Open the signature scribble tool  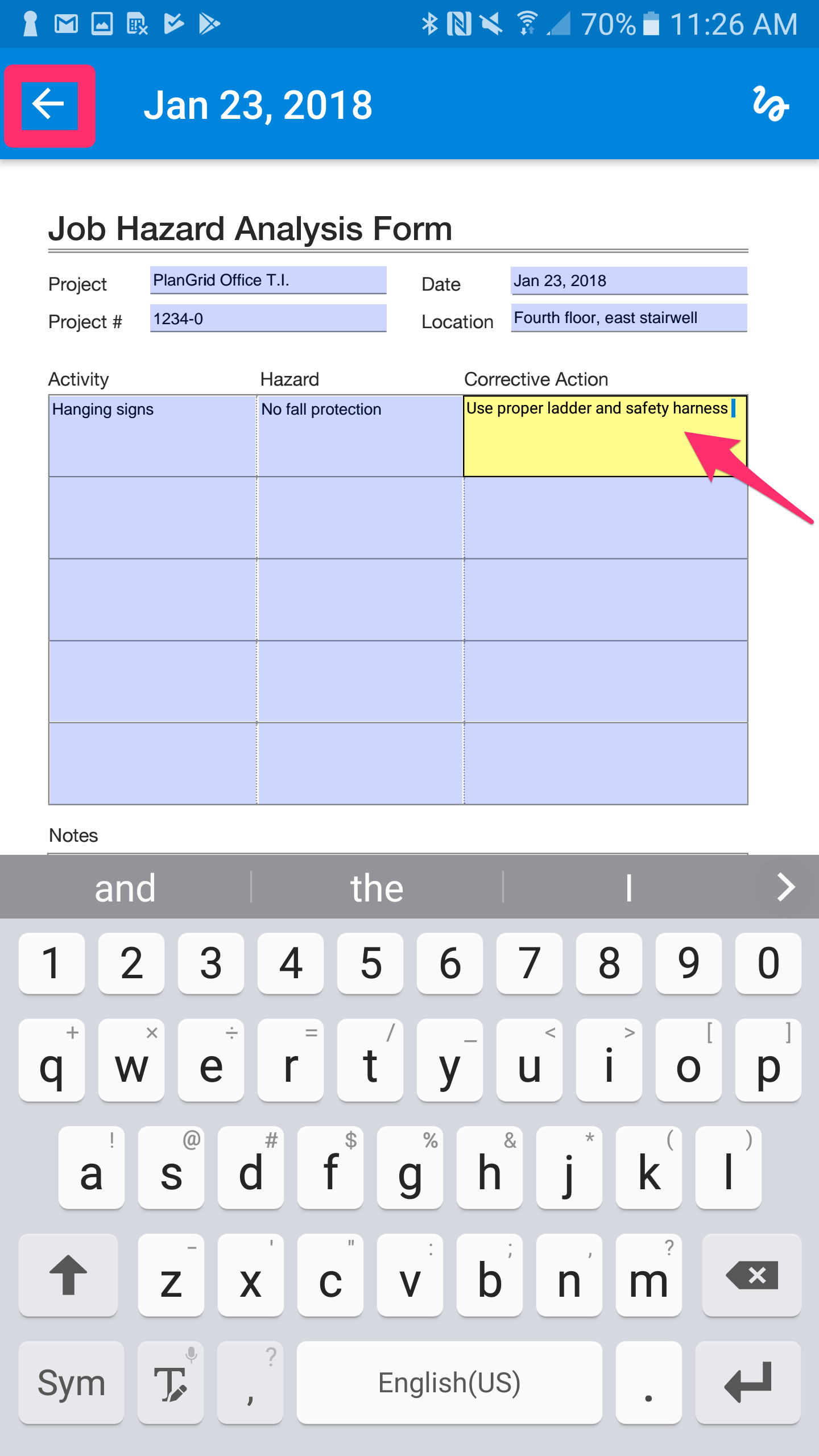point(771,104)
